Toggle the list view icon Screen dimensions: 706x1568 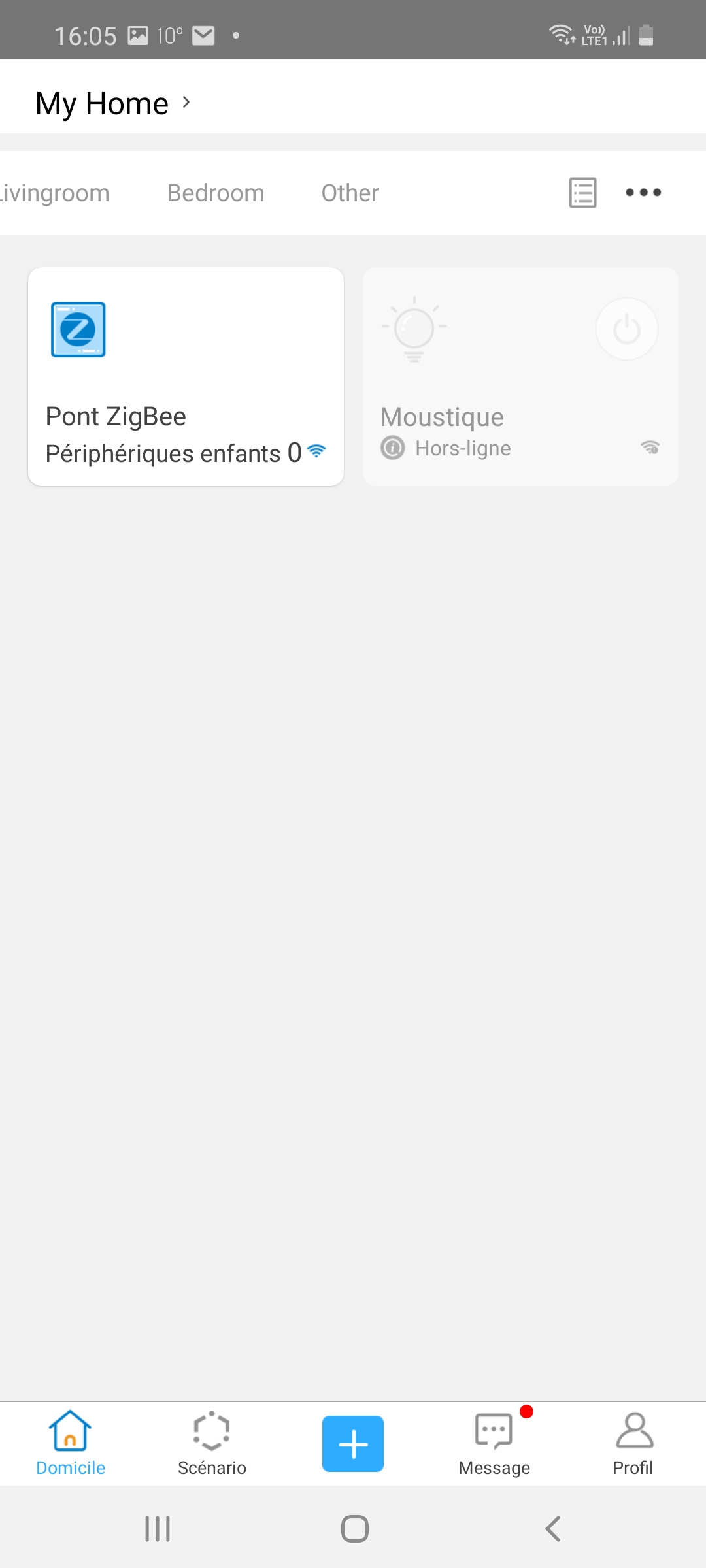[x=582, y=193]
